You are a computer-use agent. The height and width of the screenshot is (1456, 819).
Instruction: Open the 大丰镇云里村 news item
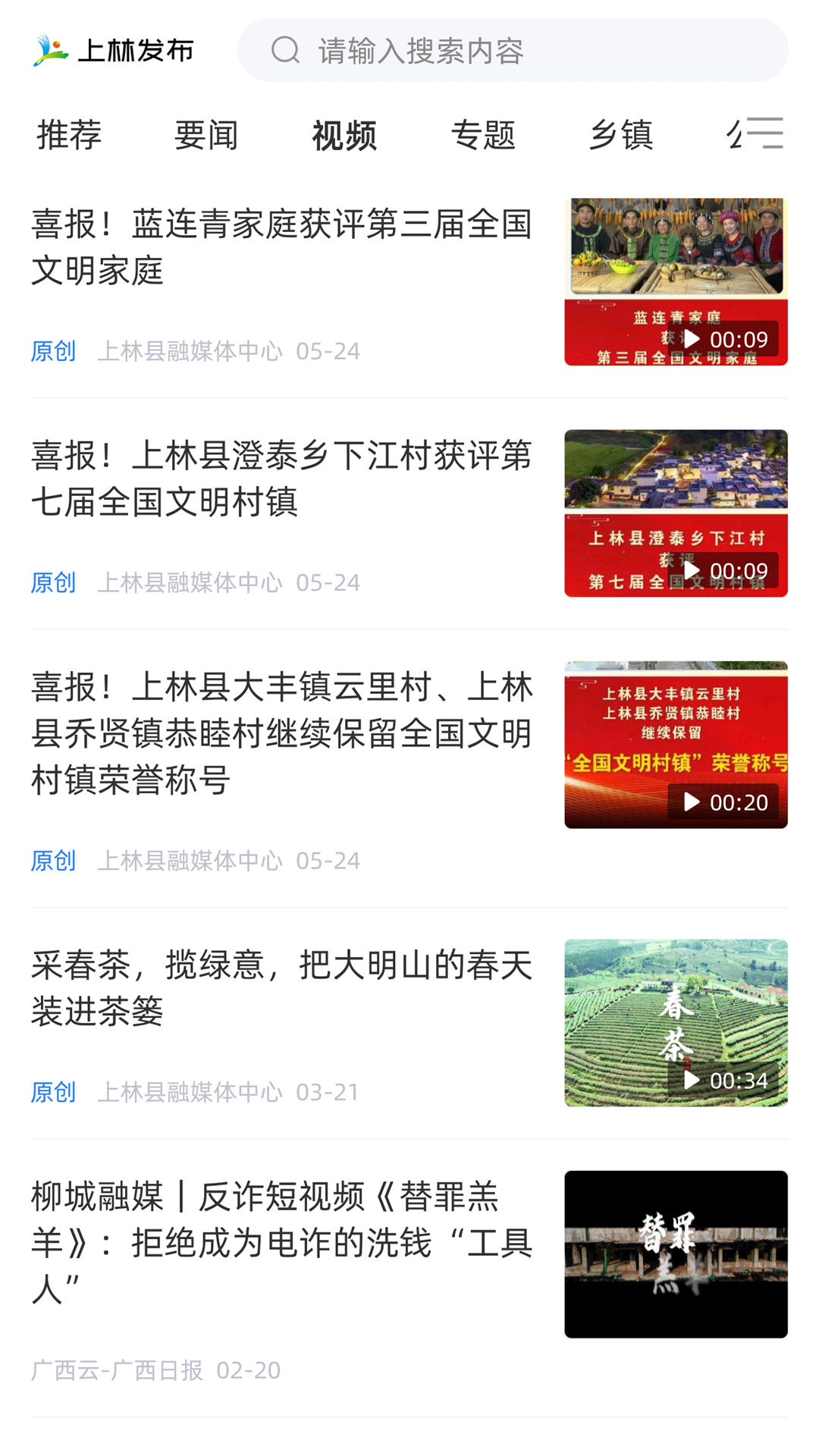tap(281, 733)
